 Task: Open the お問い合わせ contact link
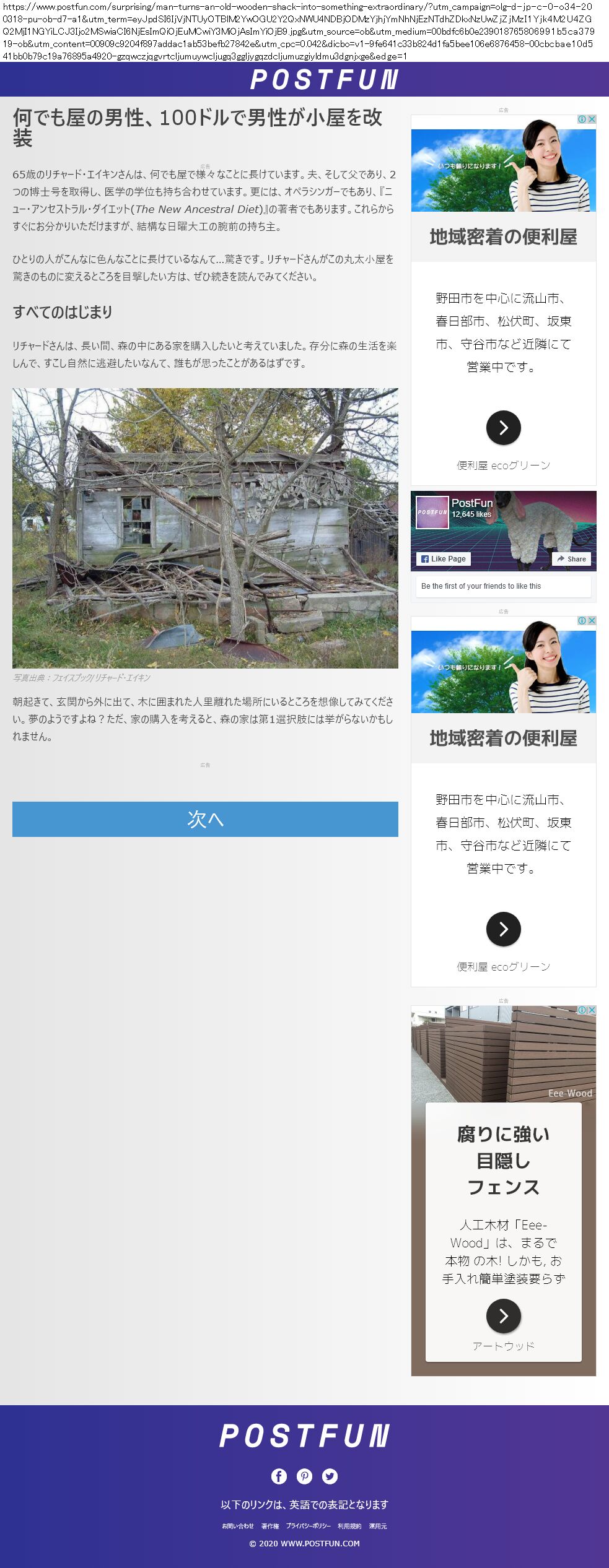point(238,1526)
